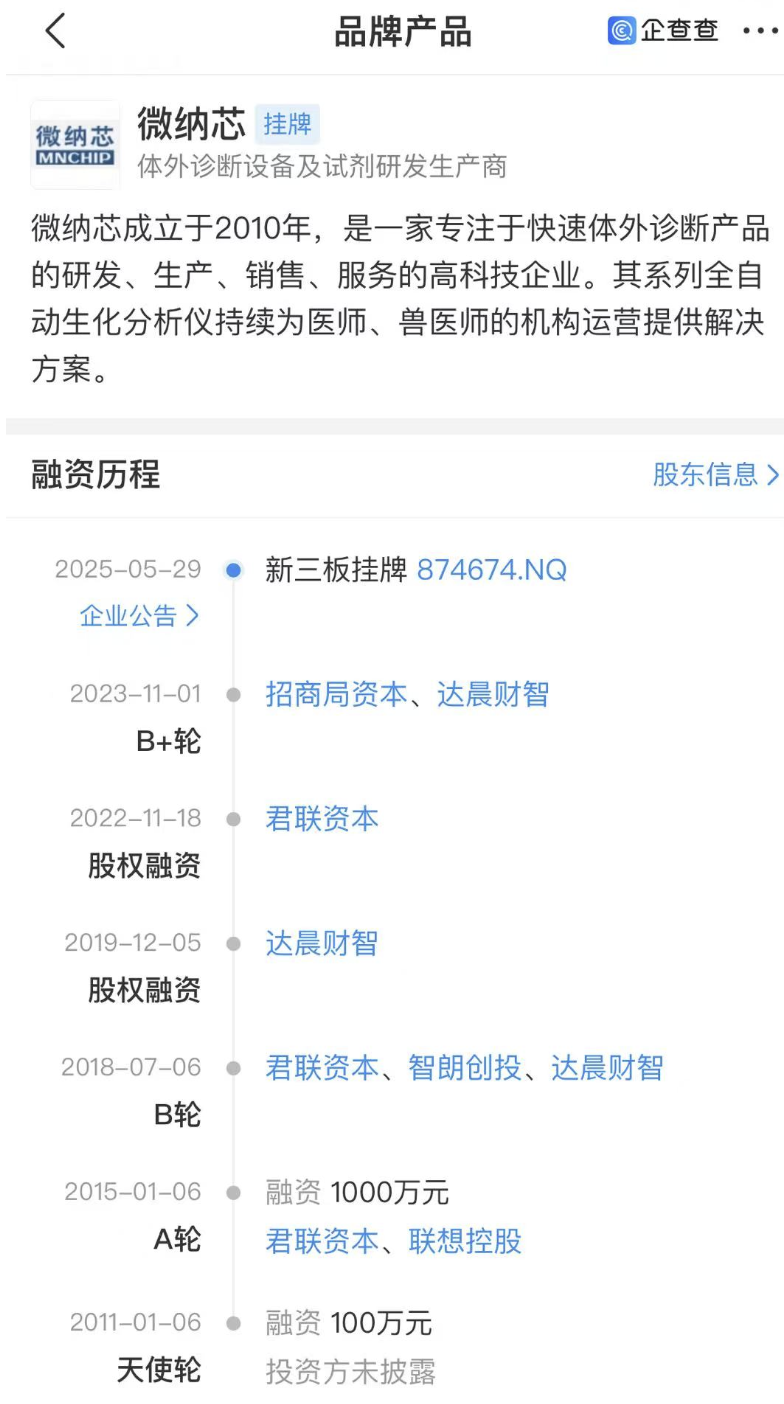Viewport: 784px width, 1404px height.
Task: Go back using the top-left arrow
Action: point(55,32)
